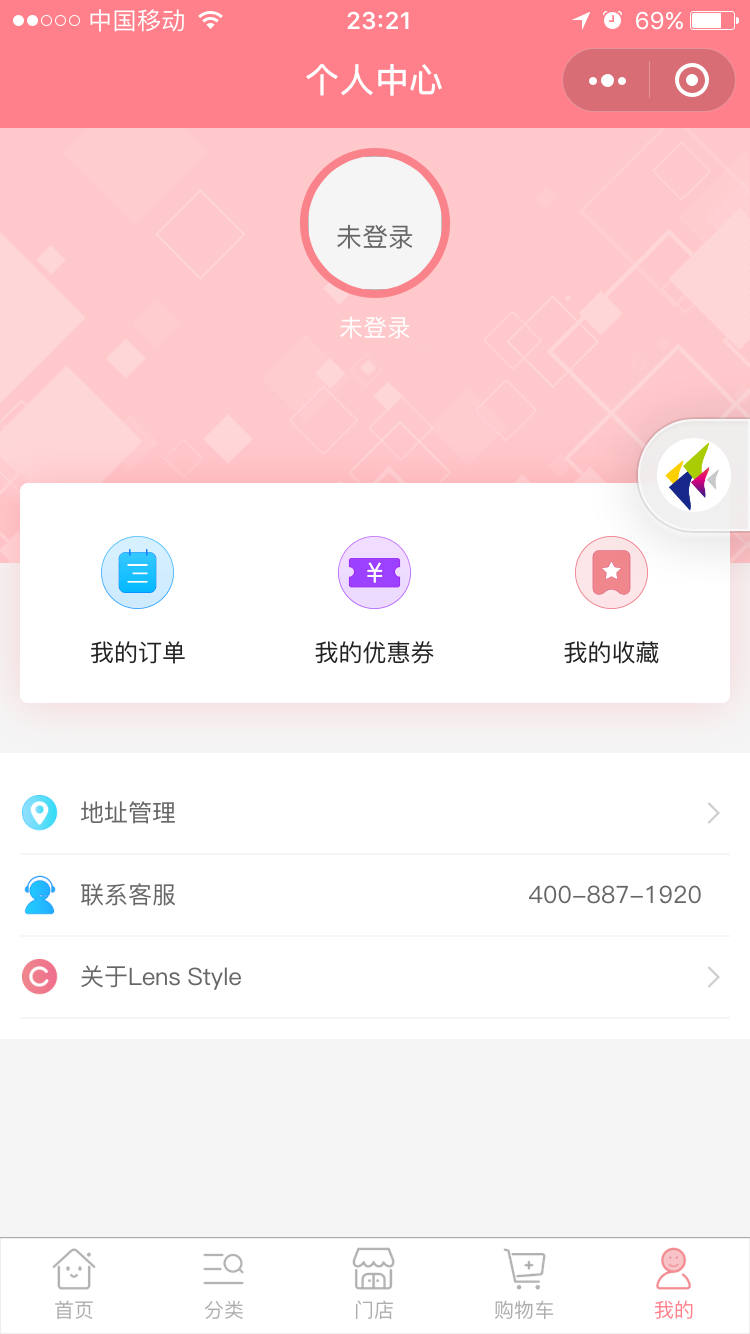750x1334 pixels.
Task: Open 关于Lens Style
Action: (x=375, y=977)
